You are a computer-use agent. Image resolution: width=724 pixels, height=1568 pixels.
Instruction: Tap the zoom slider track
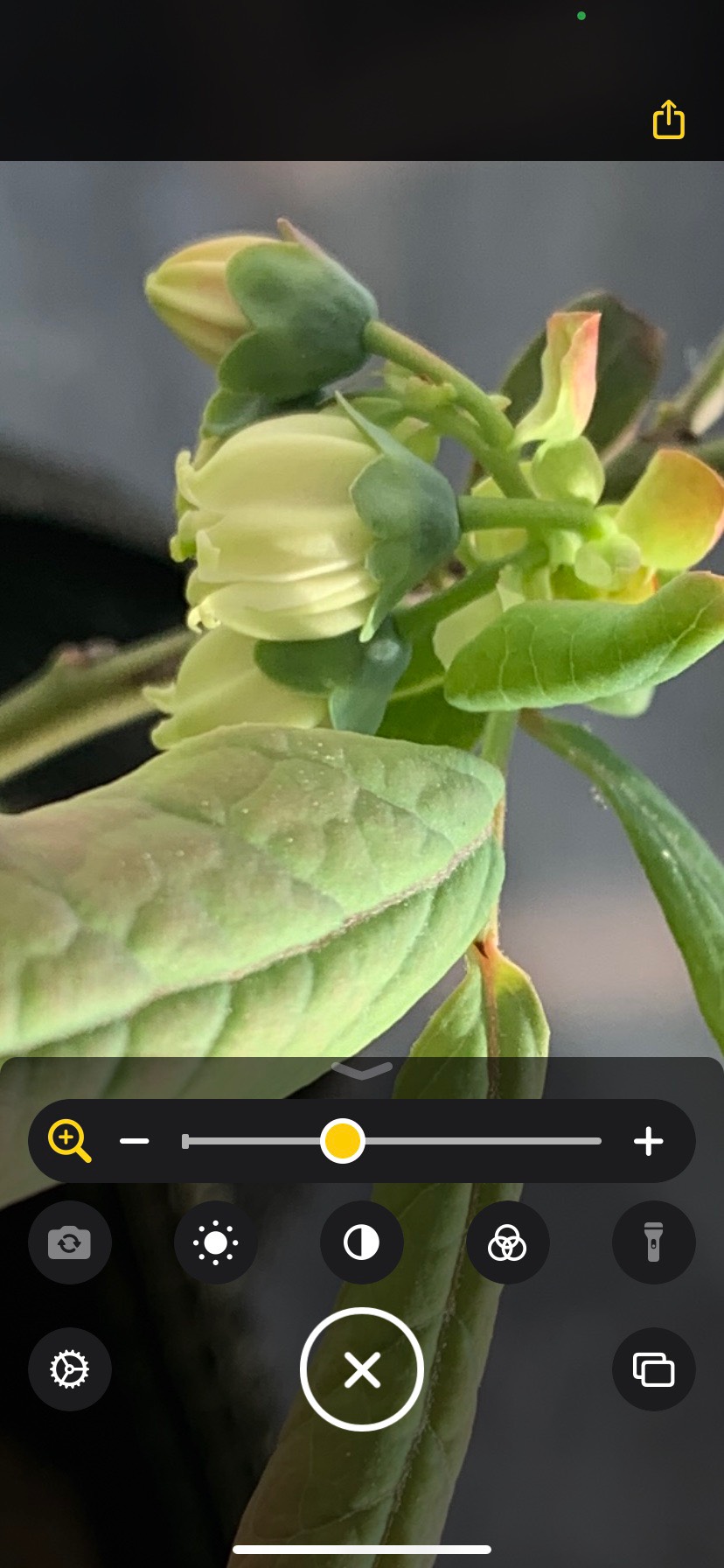click(x=393, y=1141)
